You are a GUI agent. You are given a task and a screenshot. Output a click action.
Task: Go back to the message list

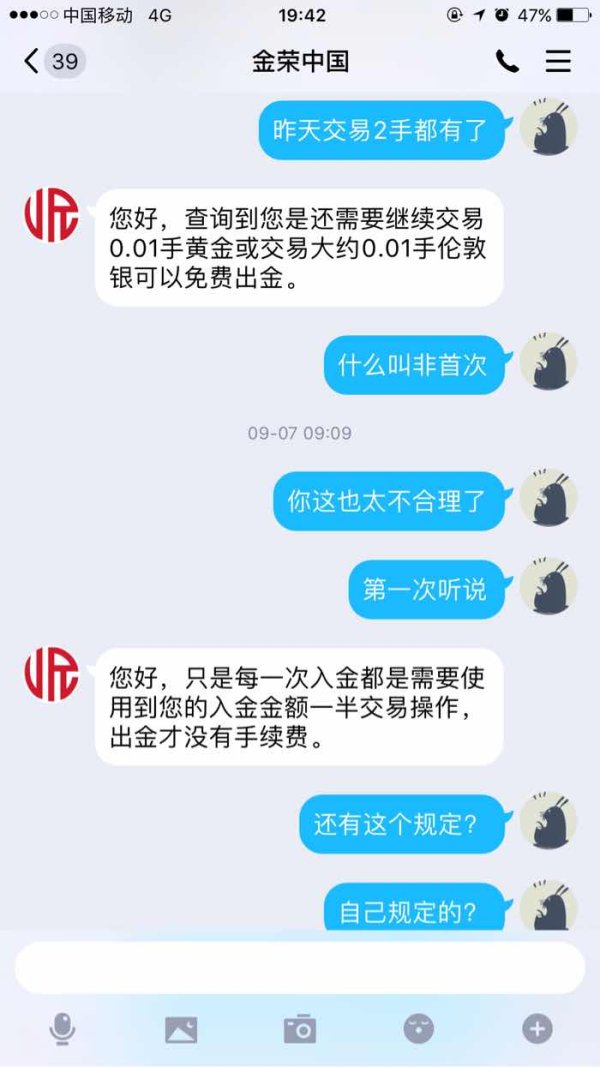[x=53, y=61]
